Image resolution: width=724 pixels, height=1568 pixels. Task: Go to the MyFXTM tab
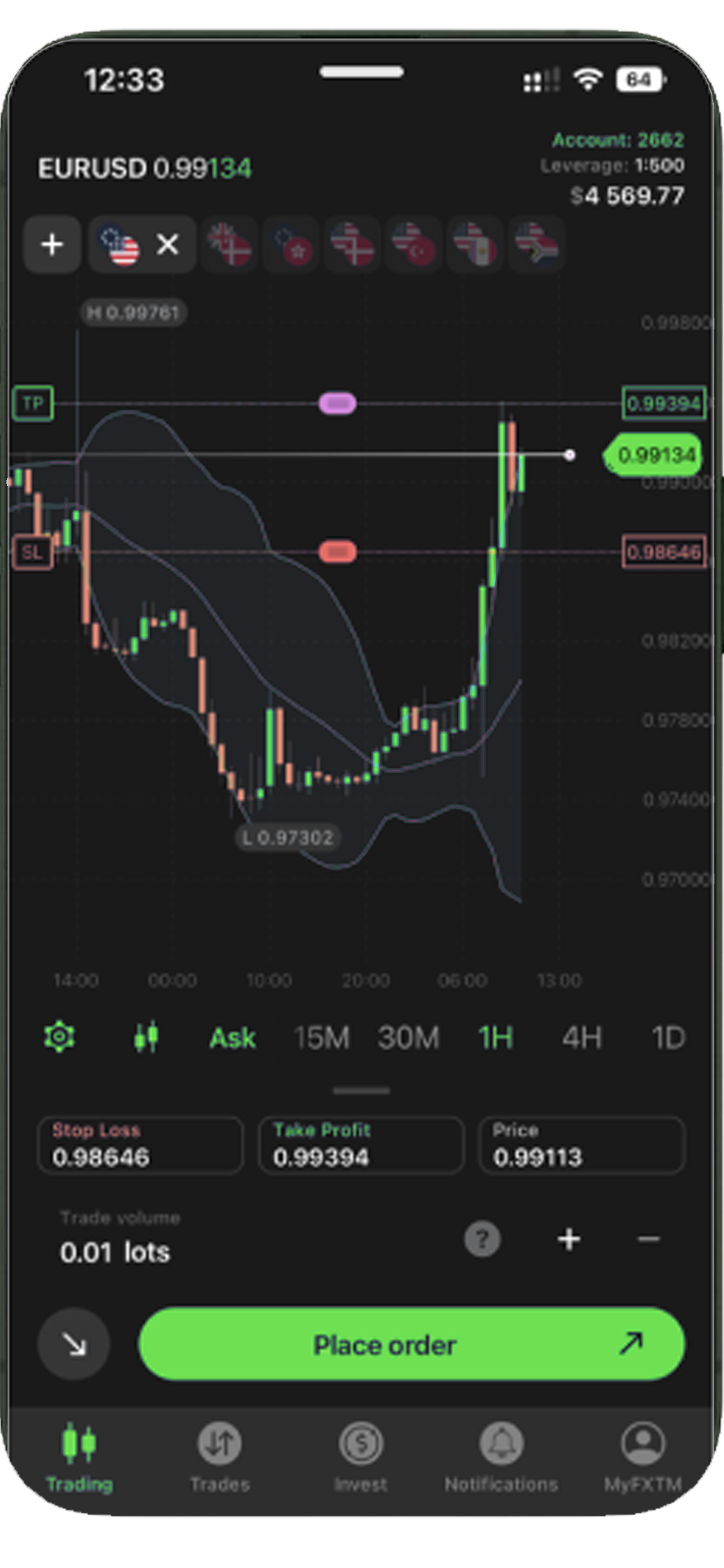click(642, 1458)
